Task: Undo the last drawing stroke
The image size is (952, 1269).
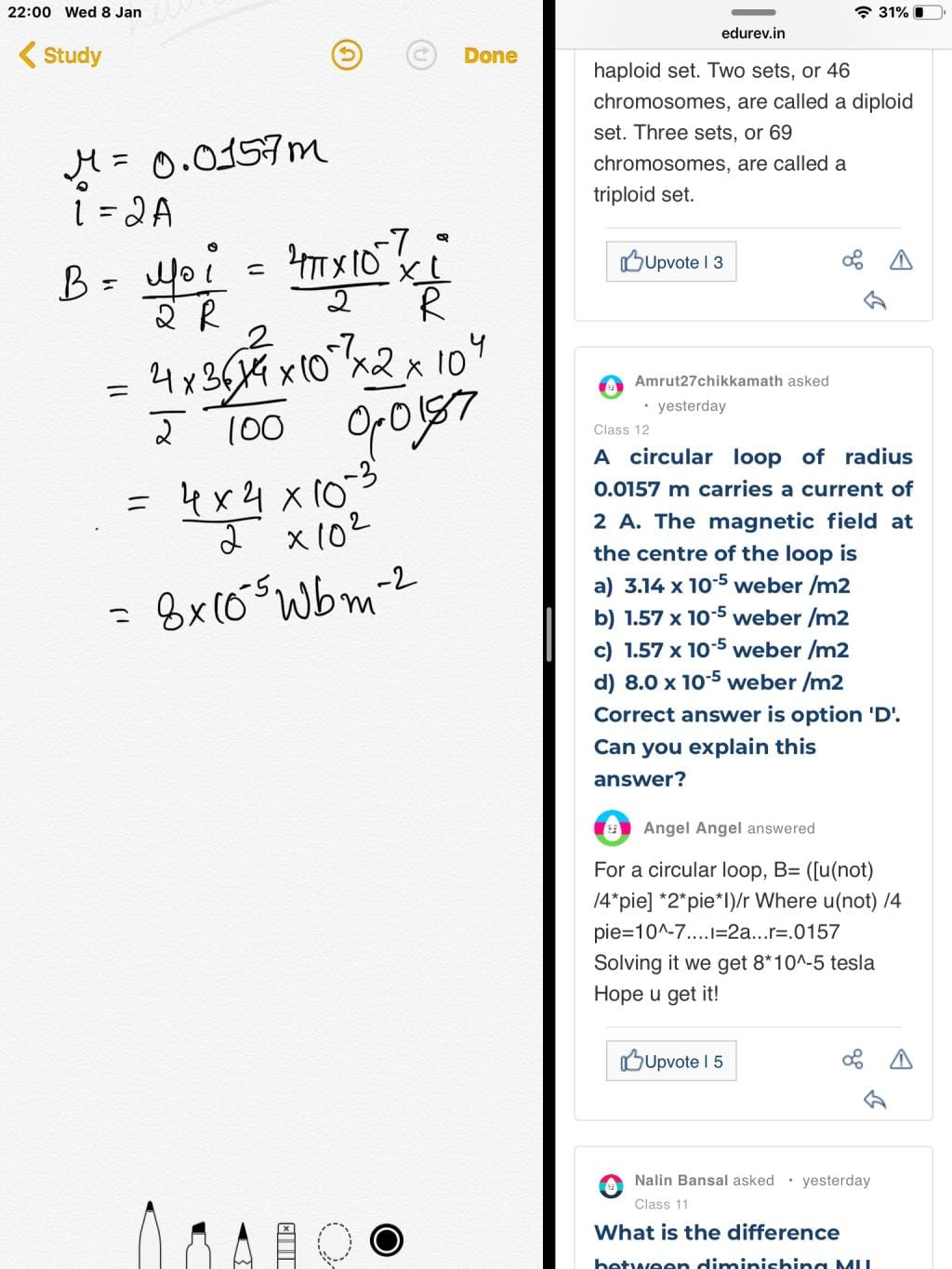Action: [x=347, y=56]
